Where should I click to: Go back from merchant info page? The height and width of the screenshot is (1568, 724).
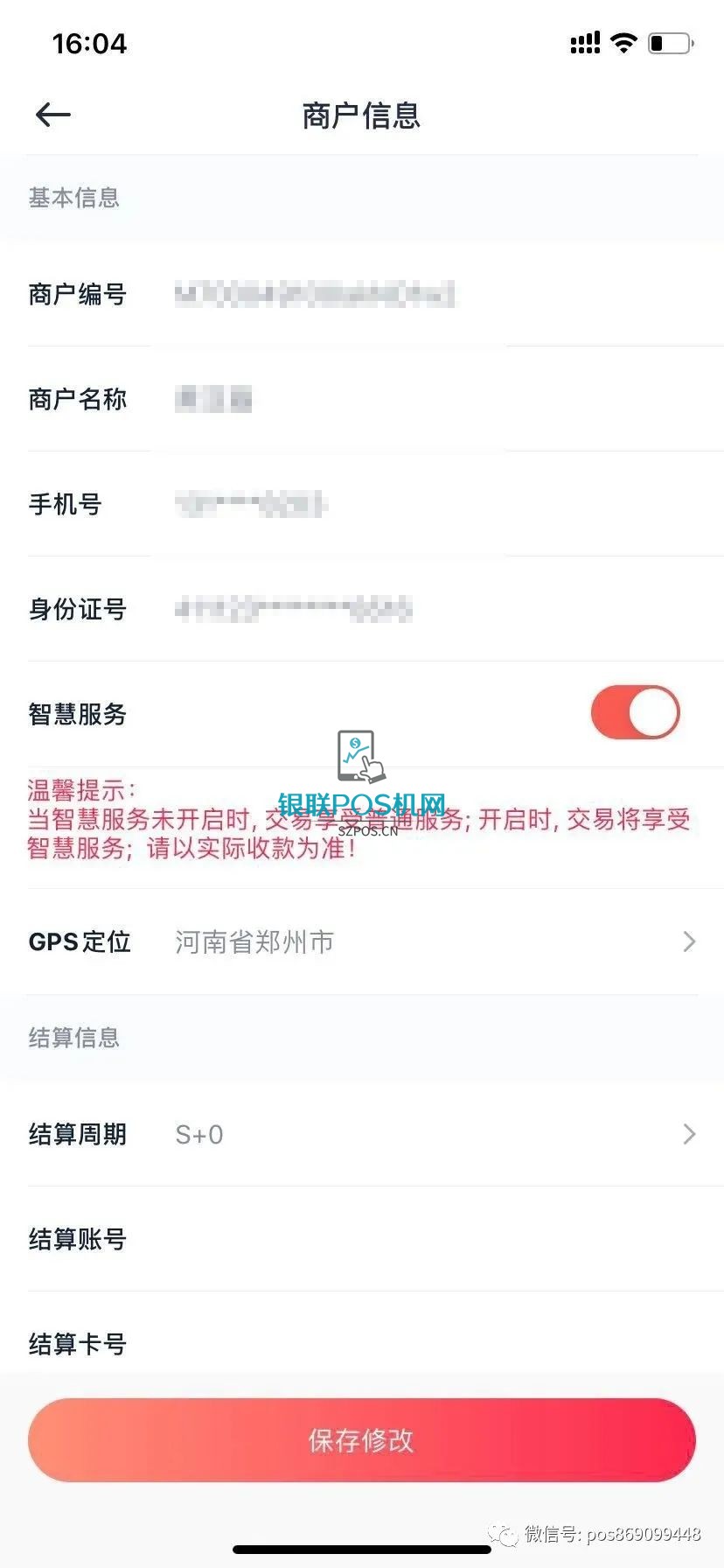52,115
